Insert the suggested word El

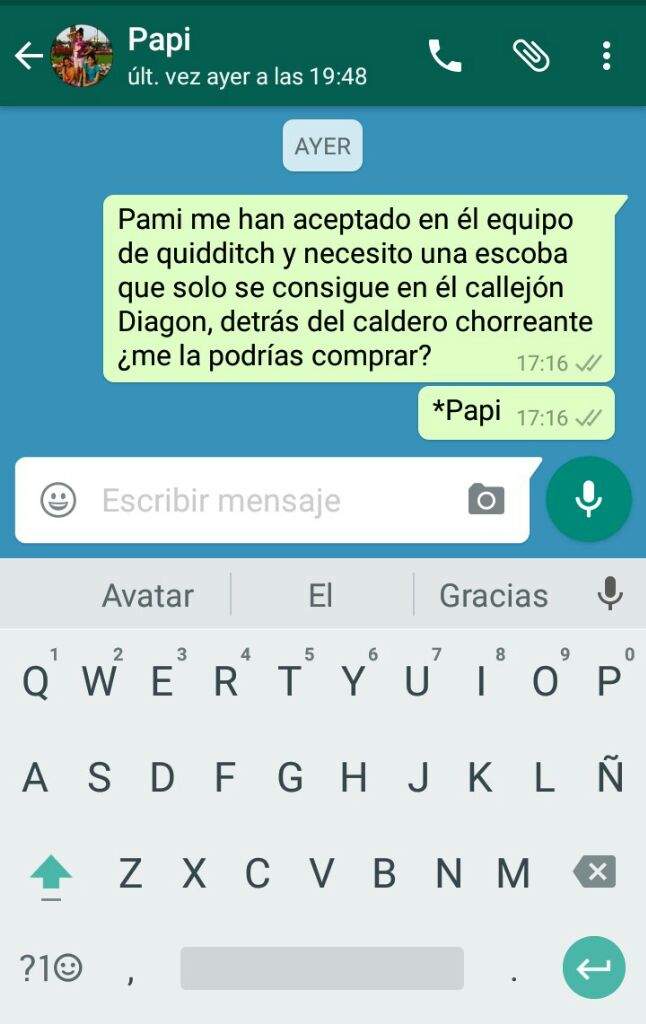click(320, 596)
